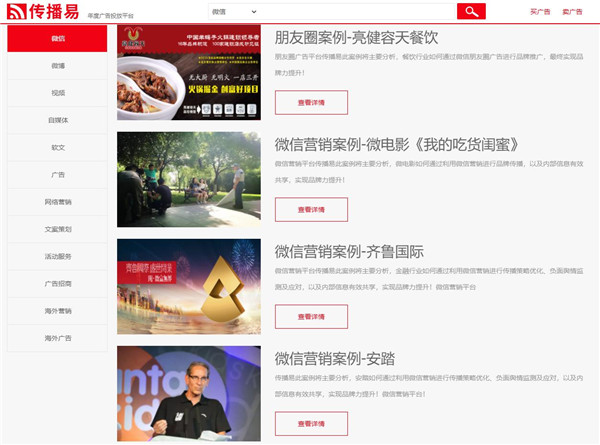View details for 安踏 case
This screenshot has width=600, height=445.
pyautogui.click(x=310, y=424)
